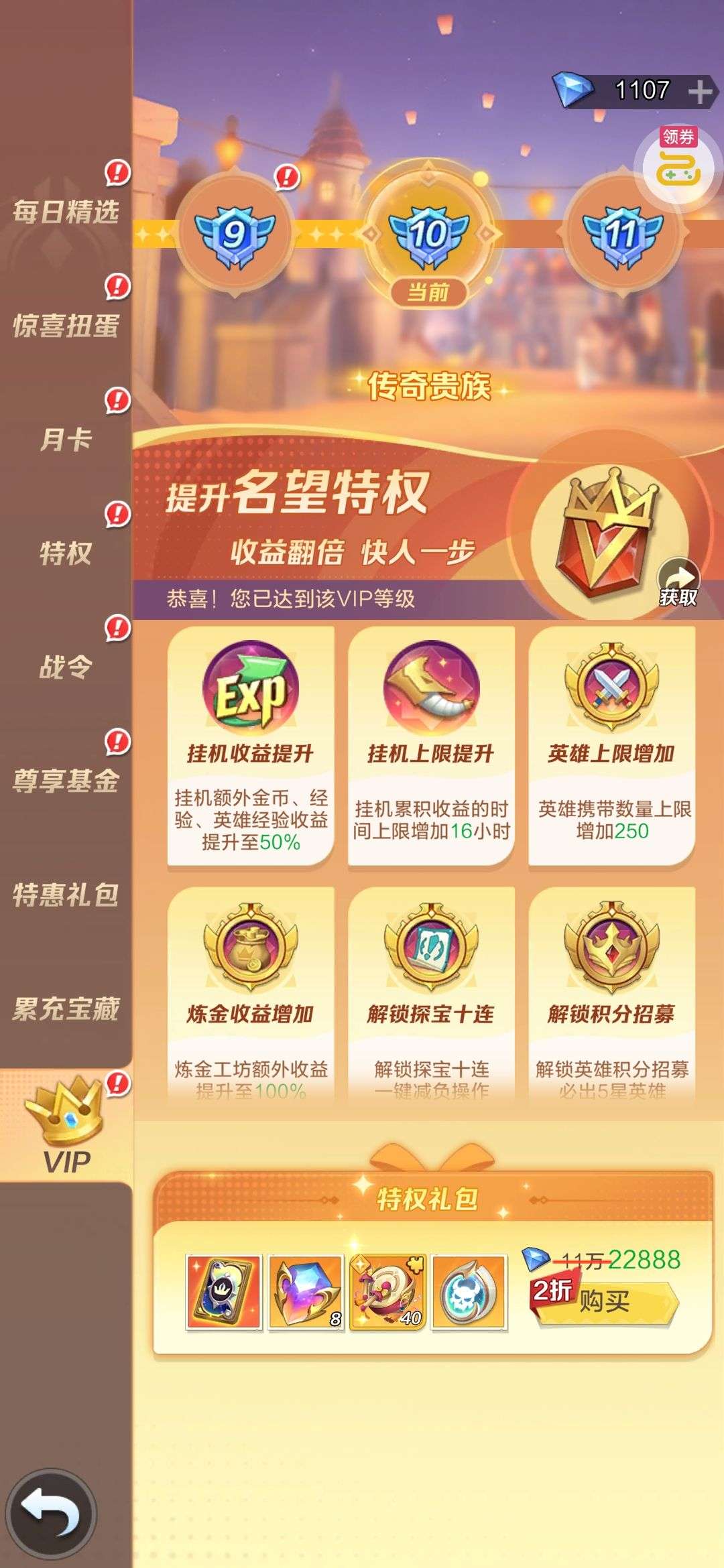This screenshot has width=724, height=1568.
Task: Inspect the gem reward with quantity 8
Action: [x=306, y=1293]
